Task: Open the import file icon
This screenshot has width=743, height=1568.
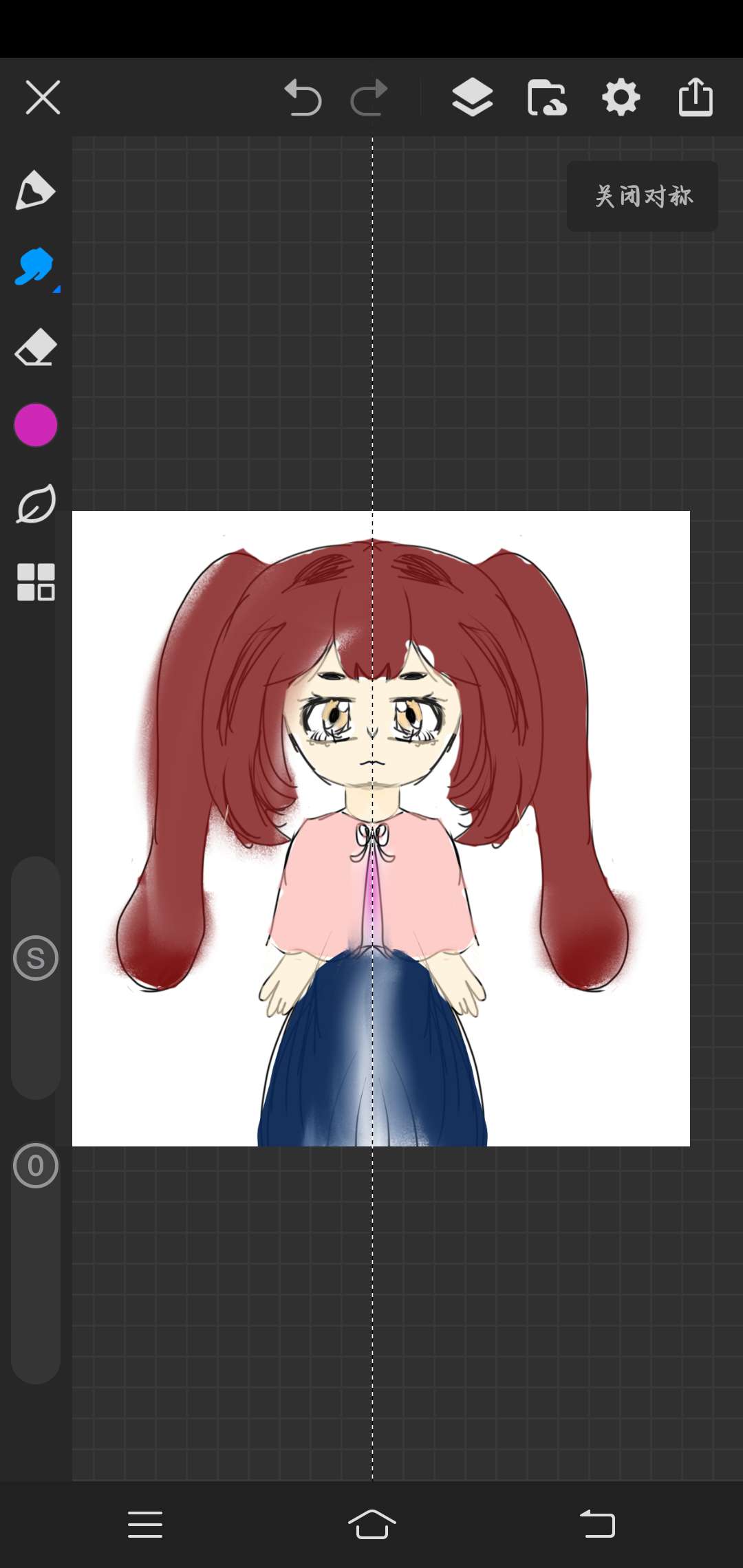Action: click(547, 97)
